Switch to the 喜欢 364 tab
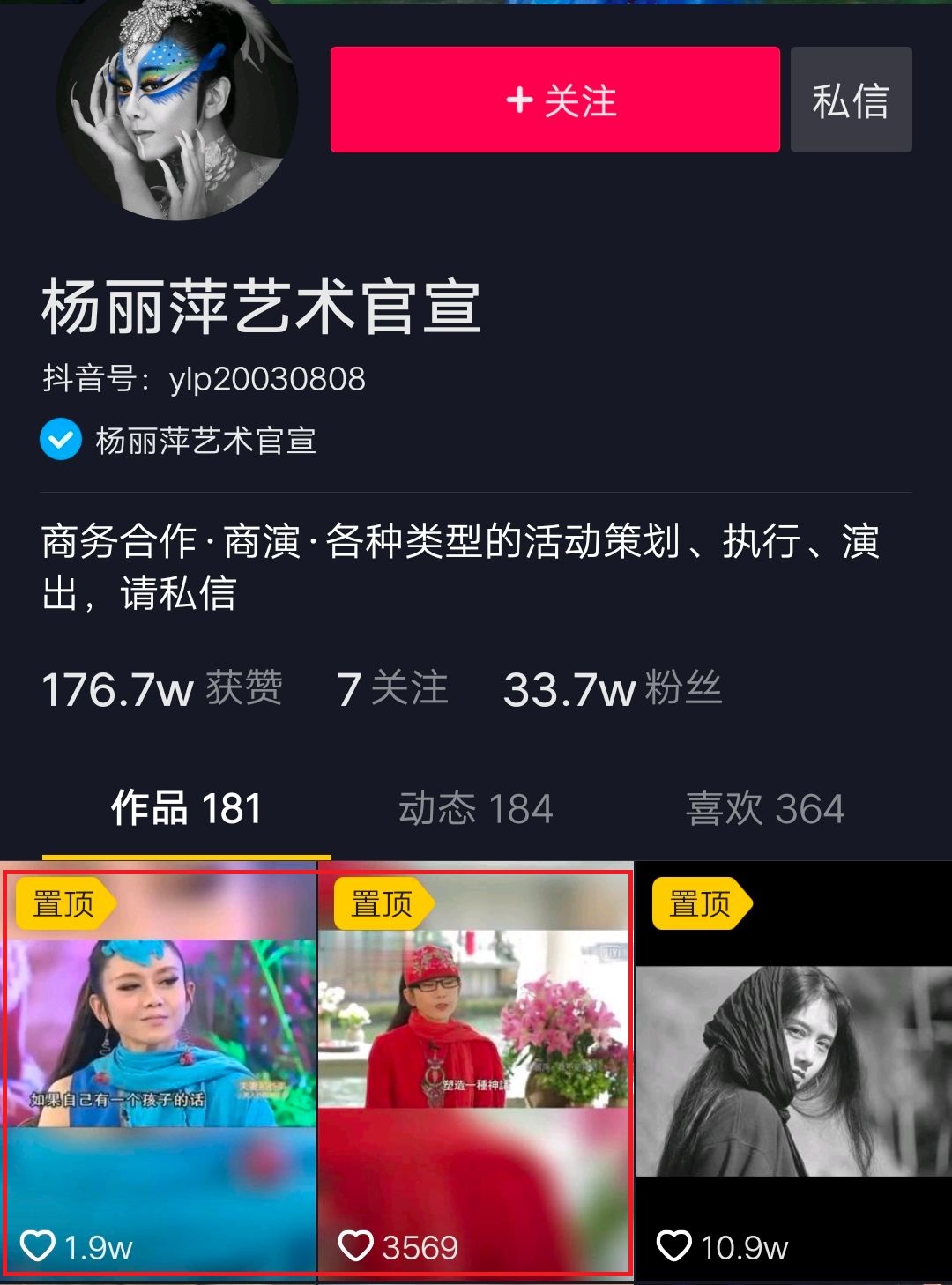Screen dimensions: 952x1285 pos(765,808)
